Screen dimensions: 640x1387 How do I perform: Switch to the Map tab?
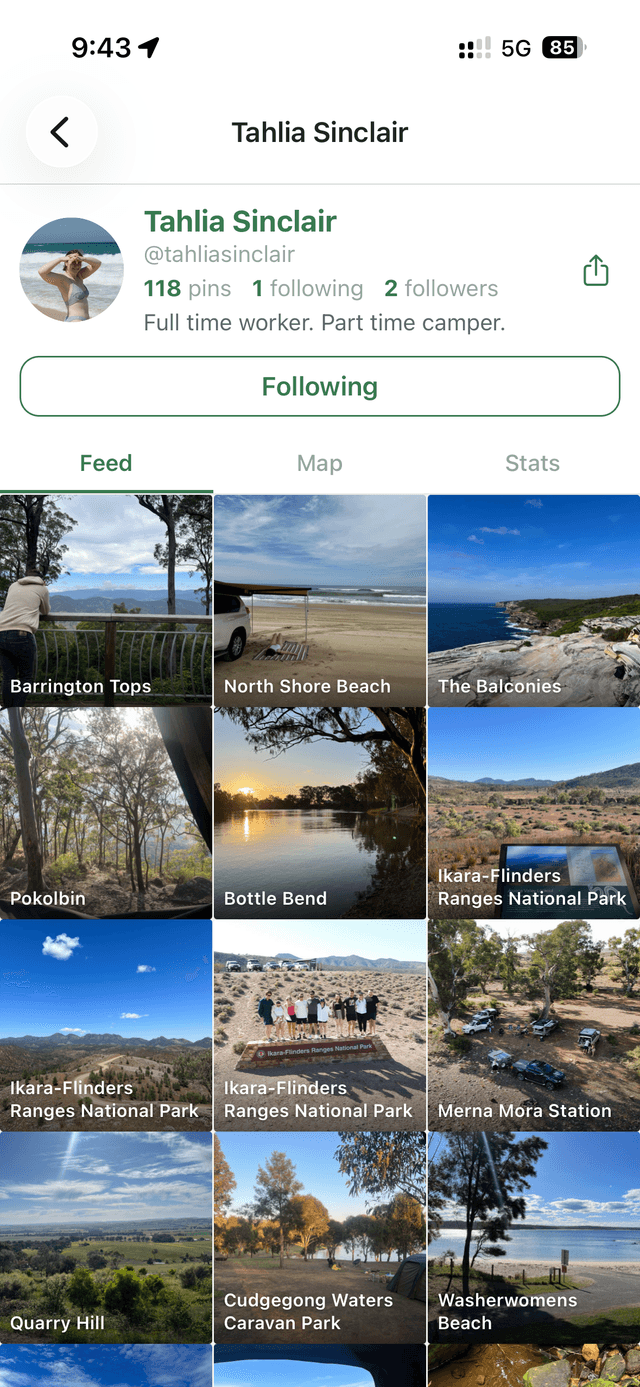click(x=320, y=463)
